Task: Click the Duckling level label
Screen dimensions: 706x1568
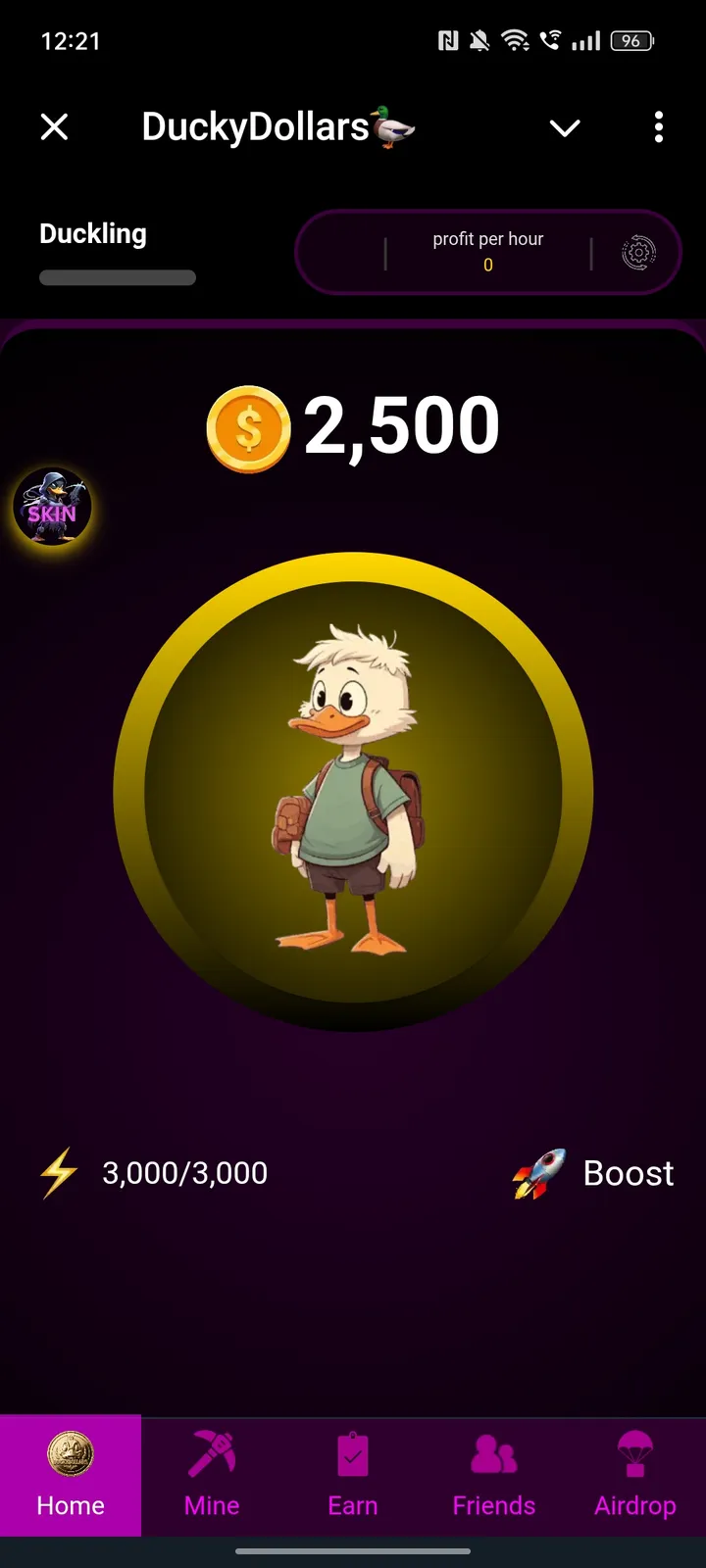Action: coord(93,233)
